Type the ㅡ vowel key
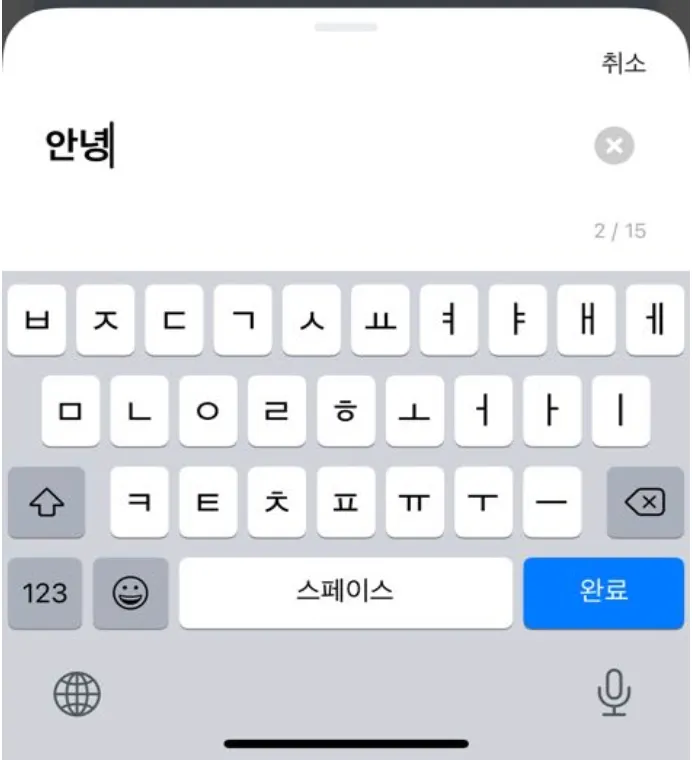Viewport: 692px width, 760px height. pyautogui.click(x=552, y=502)
